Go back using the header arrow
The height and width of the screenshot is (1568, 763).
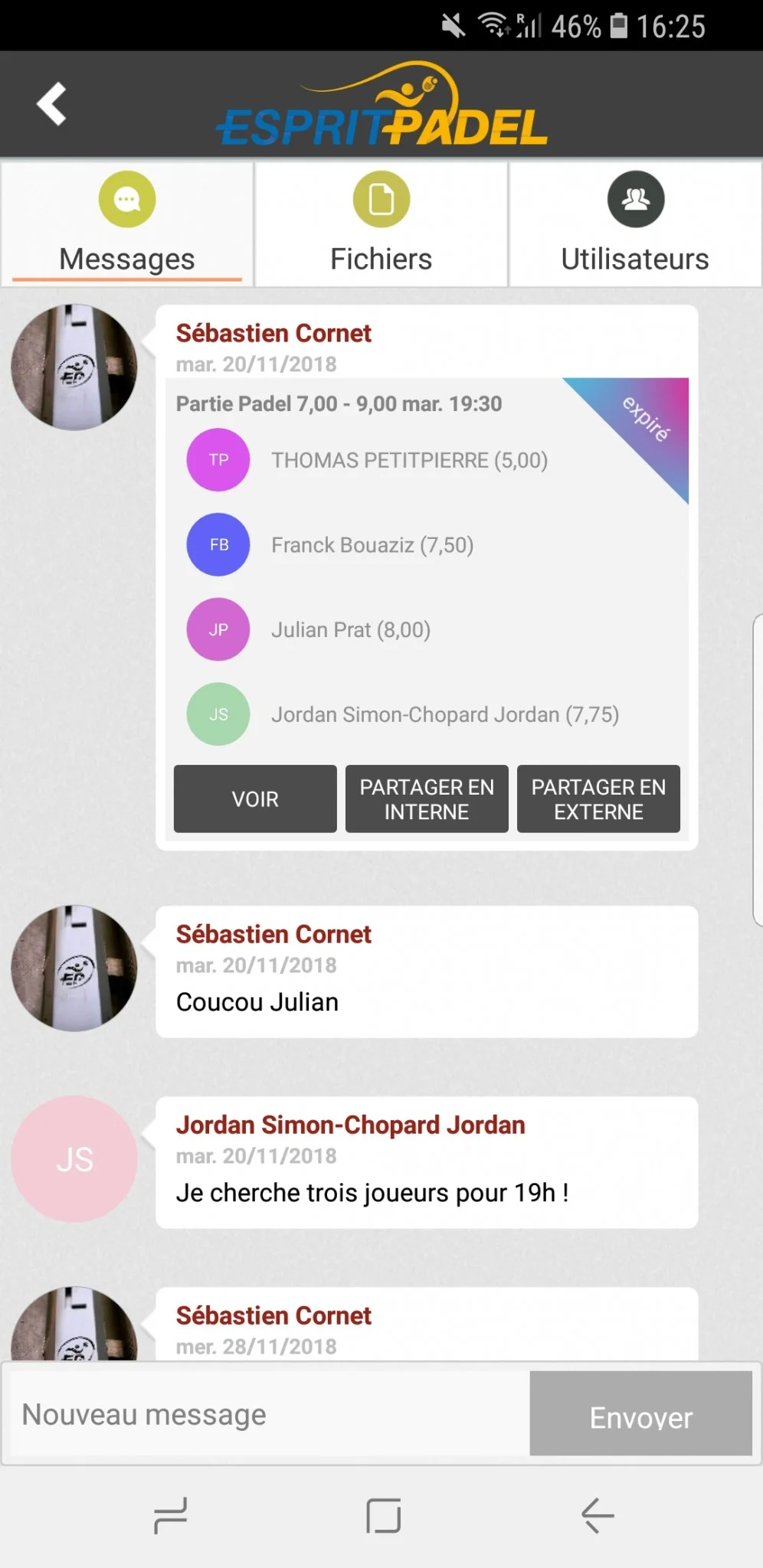tap(51, 104)
